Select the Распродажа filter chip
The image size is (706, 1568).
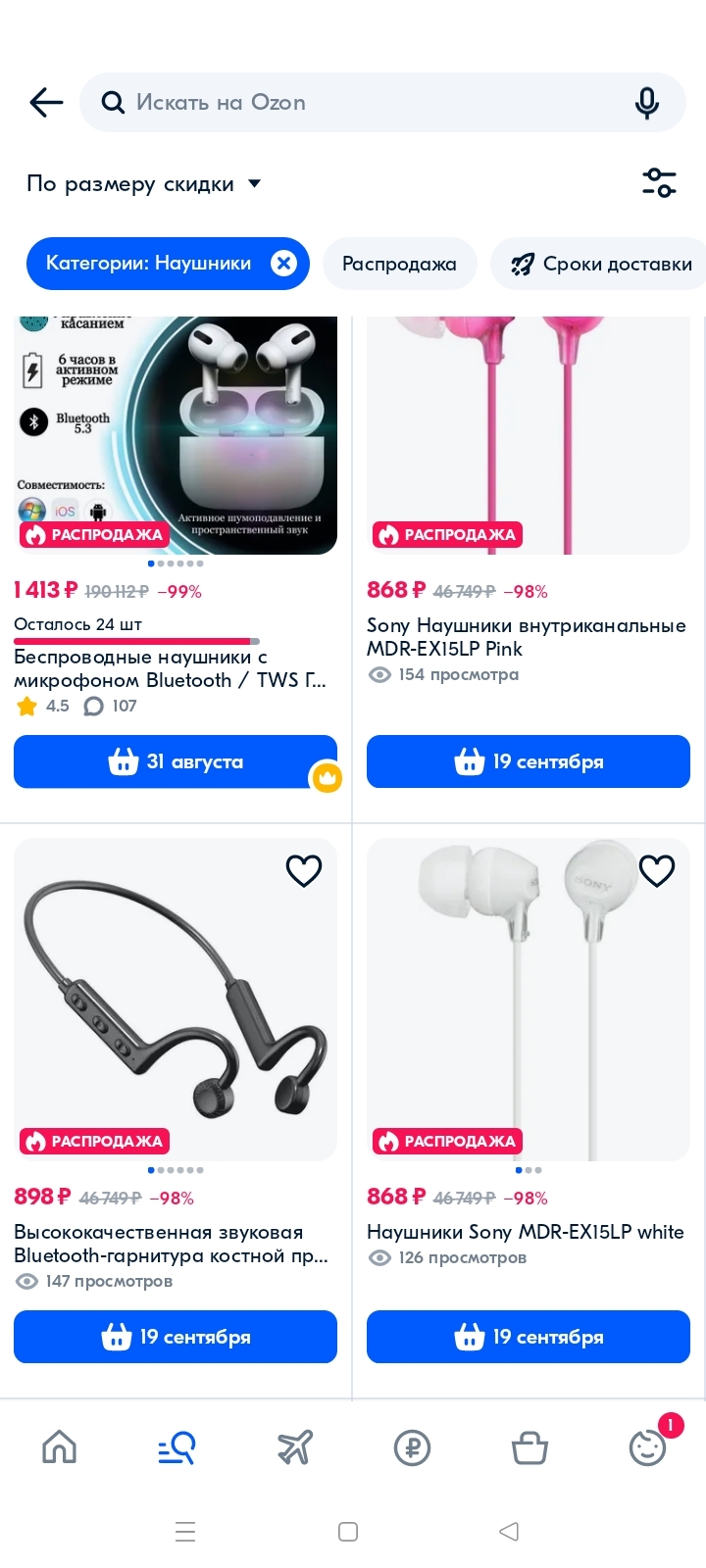coord(399,264)
